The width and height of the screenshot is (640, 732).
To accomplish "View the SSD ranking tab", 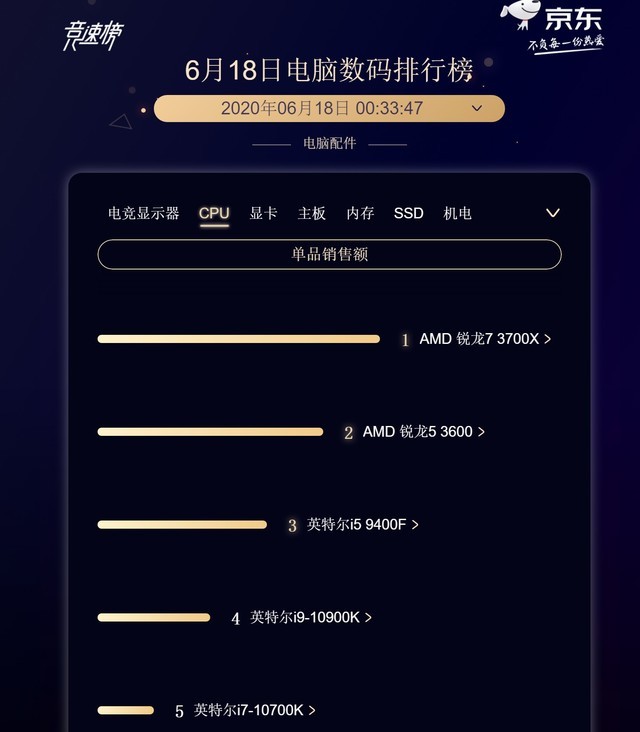I will 408,213.
